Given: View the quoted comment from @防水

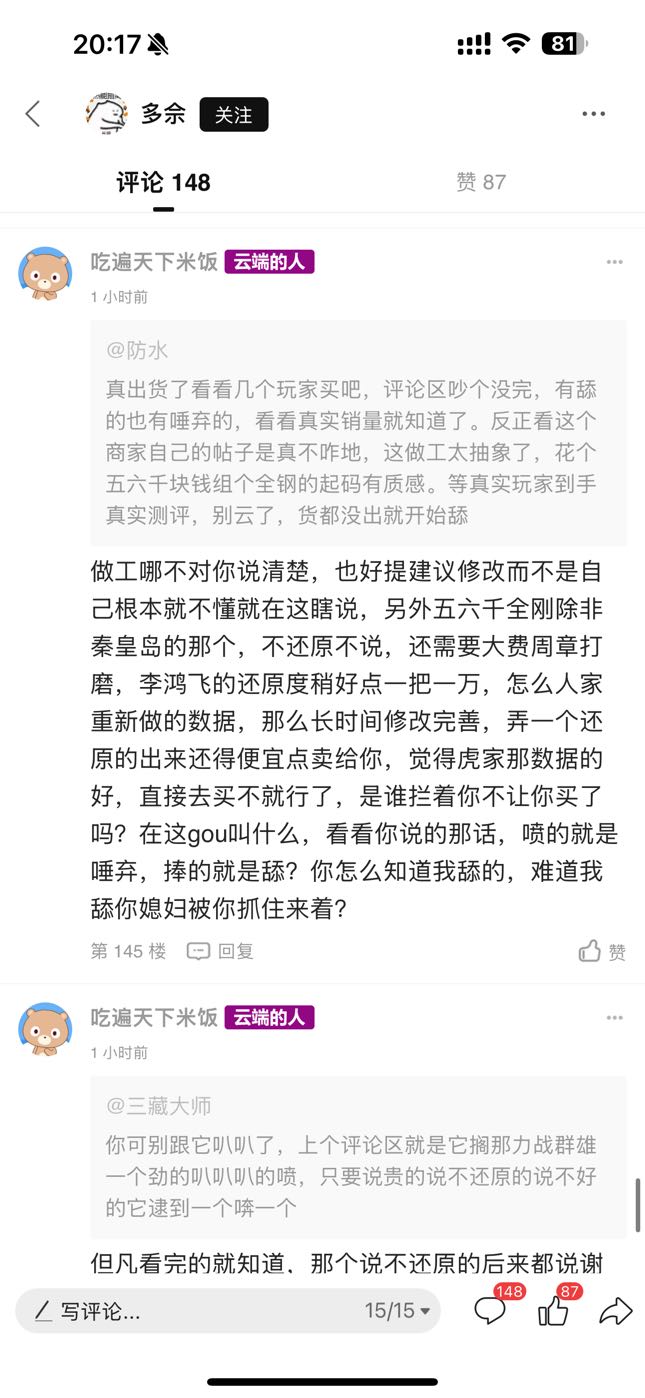Looking at the screenshot, I should point(357,433).
